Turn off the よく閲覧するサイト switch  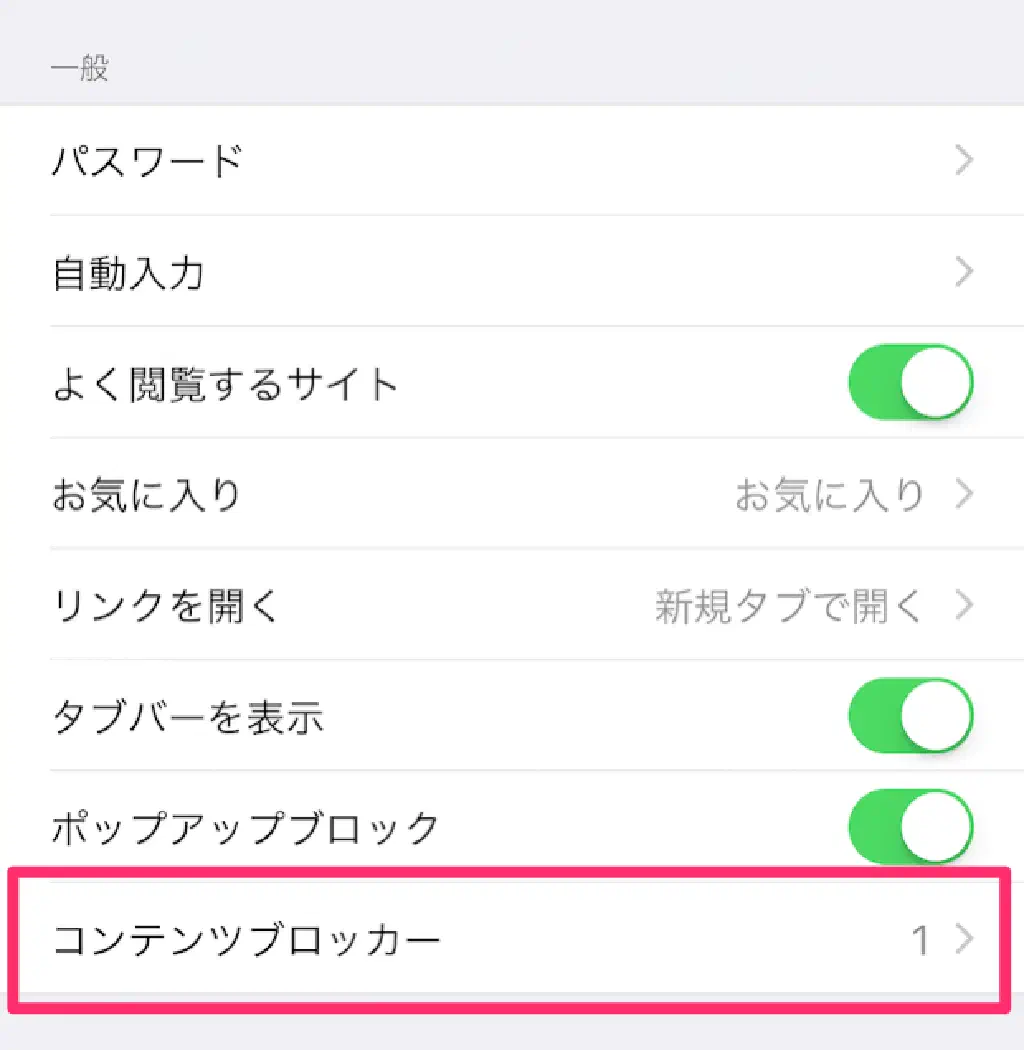910,383
